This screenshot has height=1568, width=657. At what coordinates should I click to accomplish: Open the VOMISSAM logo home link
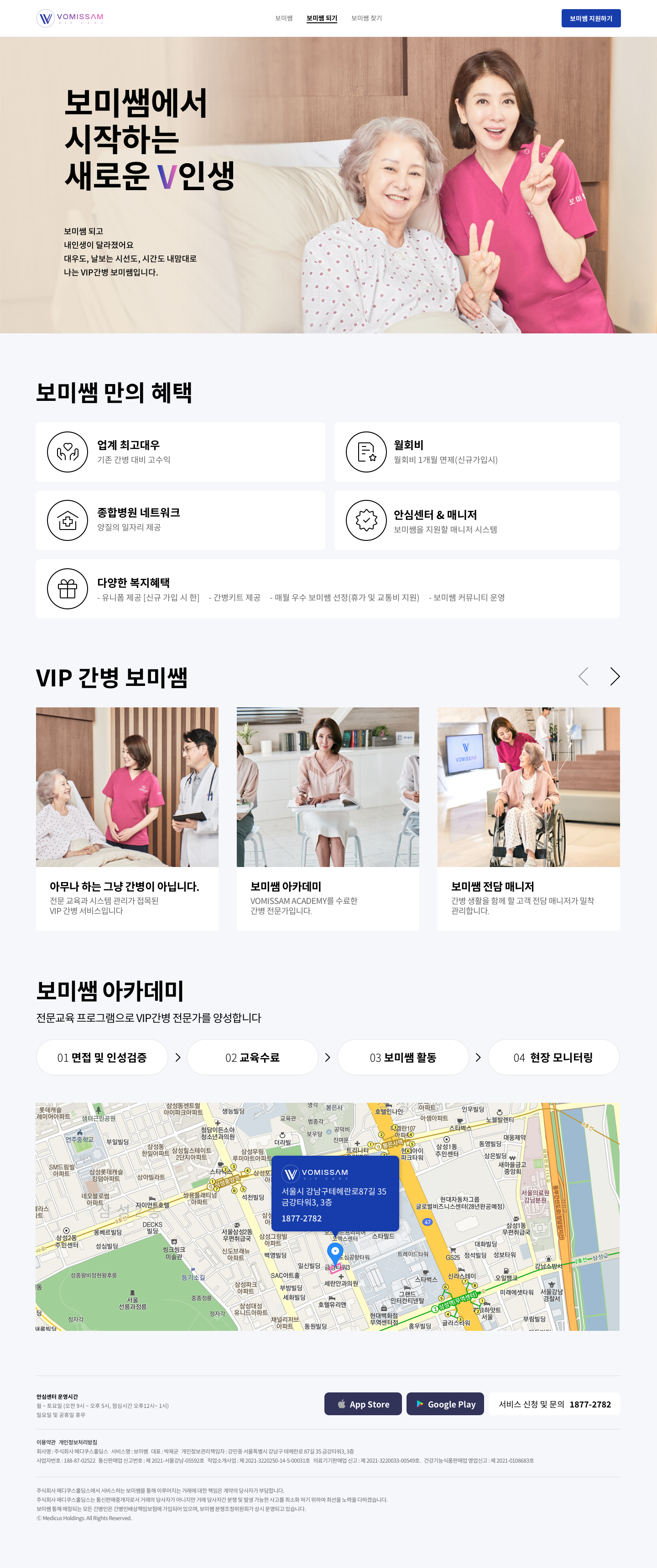[x=69, y=18]
